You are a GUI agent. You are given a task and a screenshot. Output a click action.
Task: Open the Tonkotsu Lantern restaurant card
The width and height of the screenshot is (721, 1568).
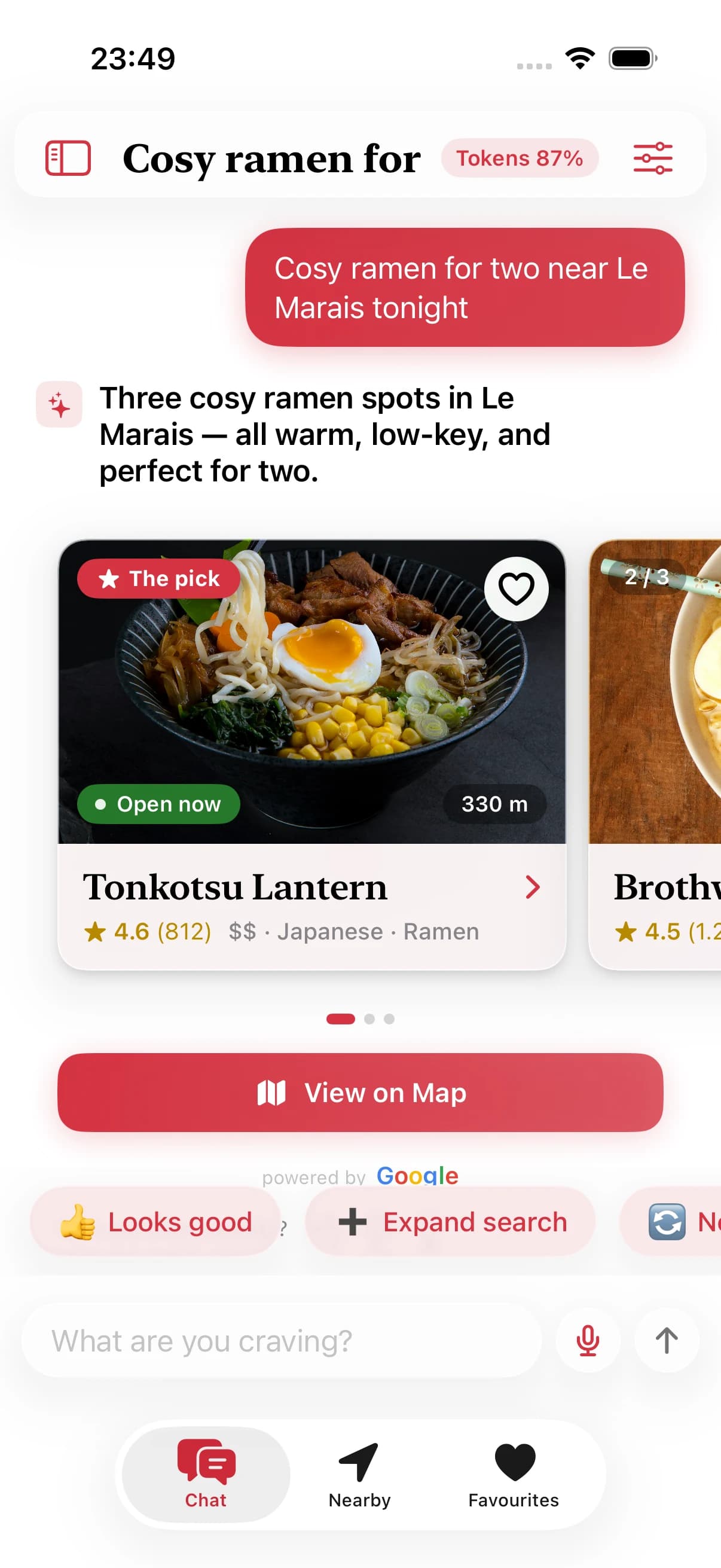tap(311, 754)
